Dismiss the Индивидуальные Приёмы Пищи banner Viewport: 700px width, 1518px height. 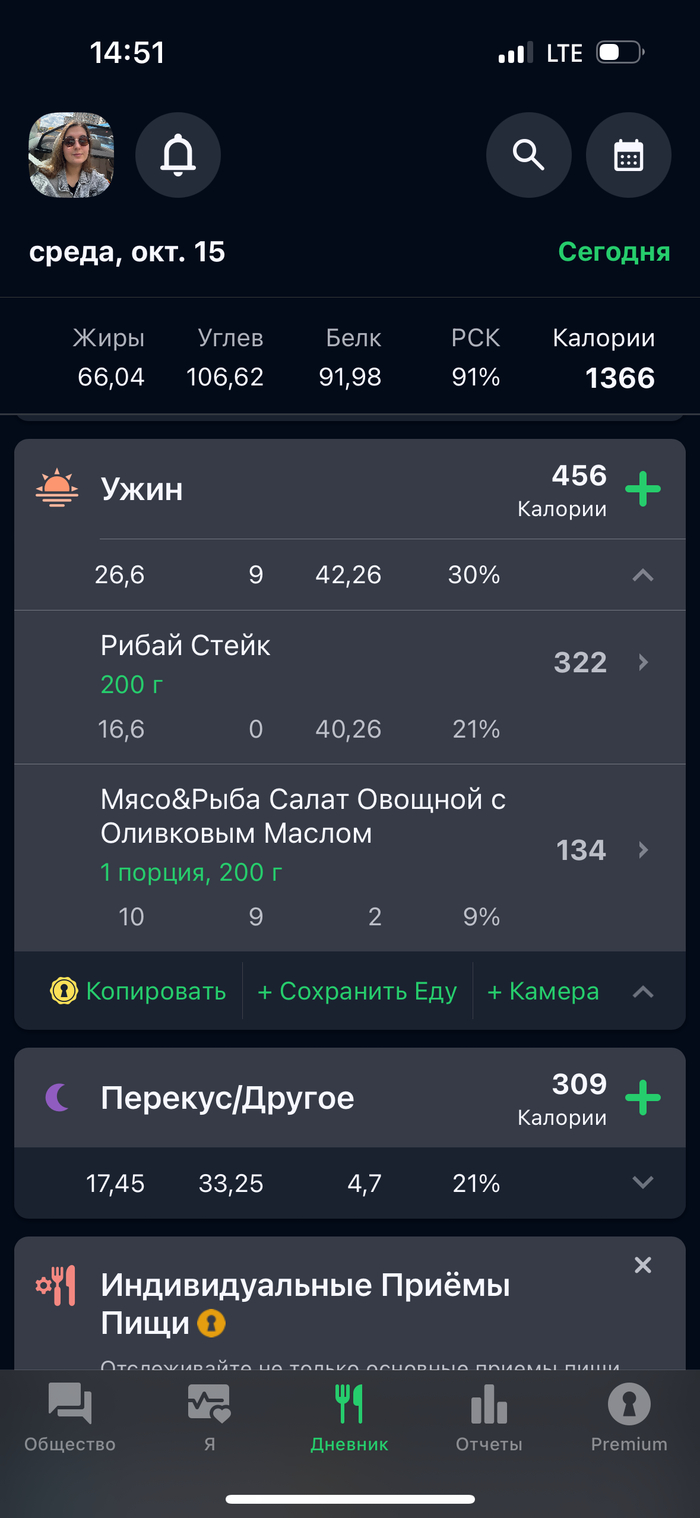(x=643, y=1265)
